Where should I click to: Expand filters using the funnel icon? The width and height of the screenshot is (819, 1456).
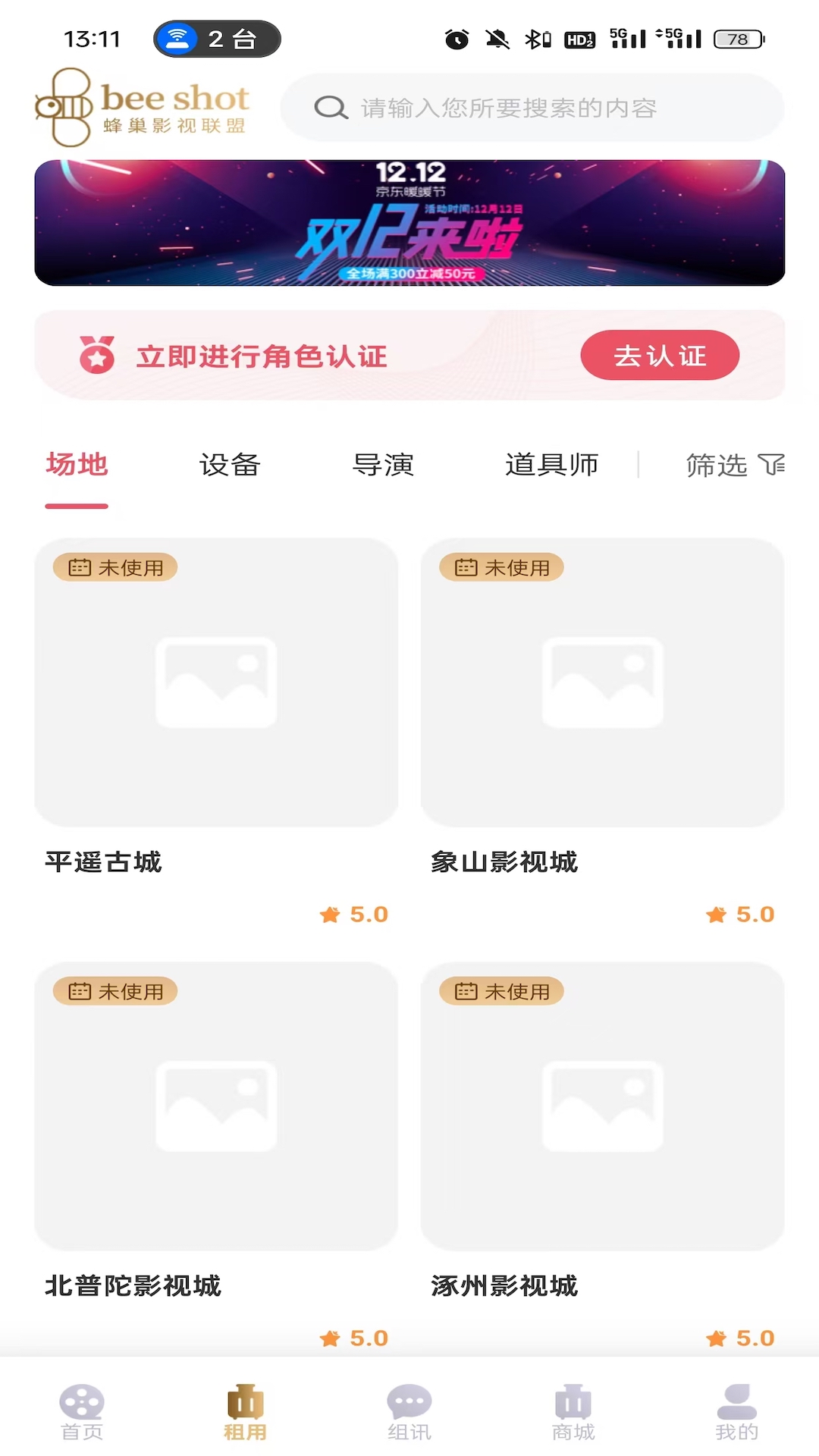(773, 466)
